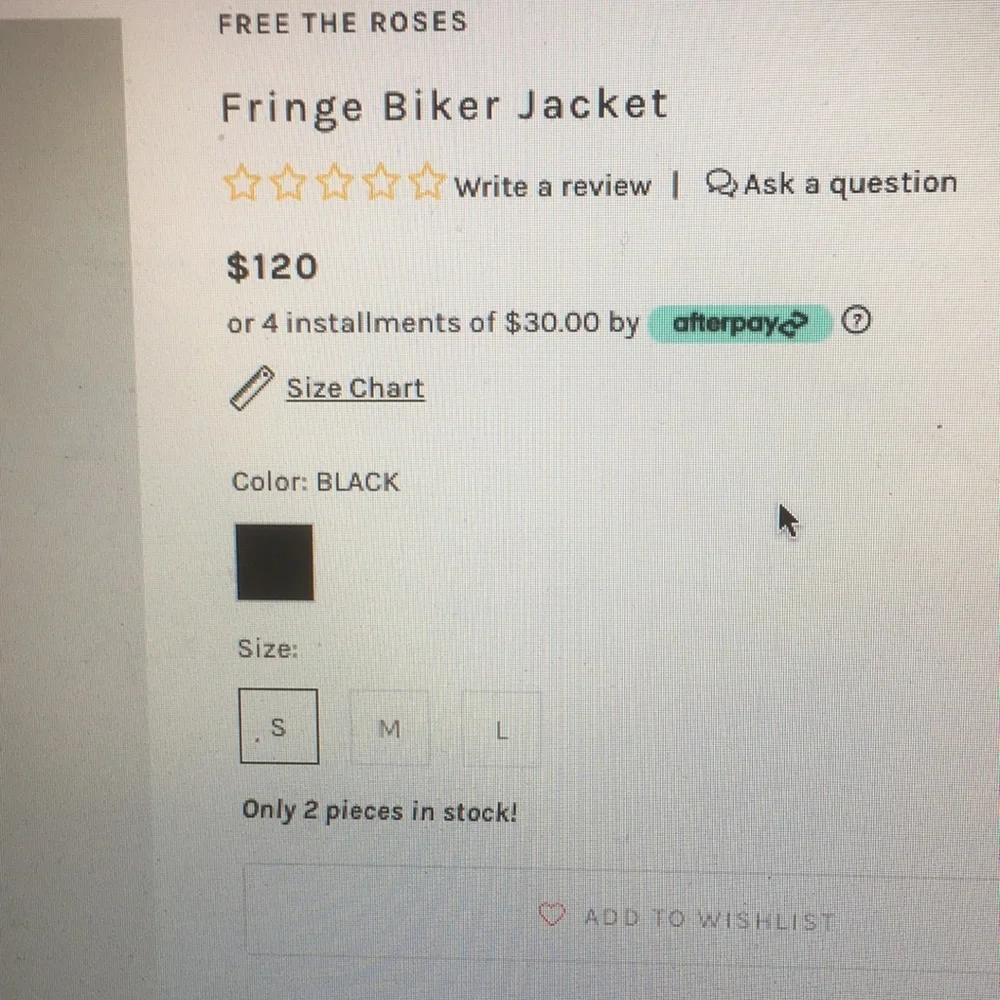Viewport: 1000px width, 1000px height.
Task: Add the jacket to wishlist
Action: (689, 918)
